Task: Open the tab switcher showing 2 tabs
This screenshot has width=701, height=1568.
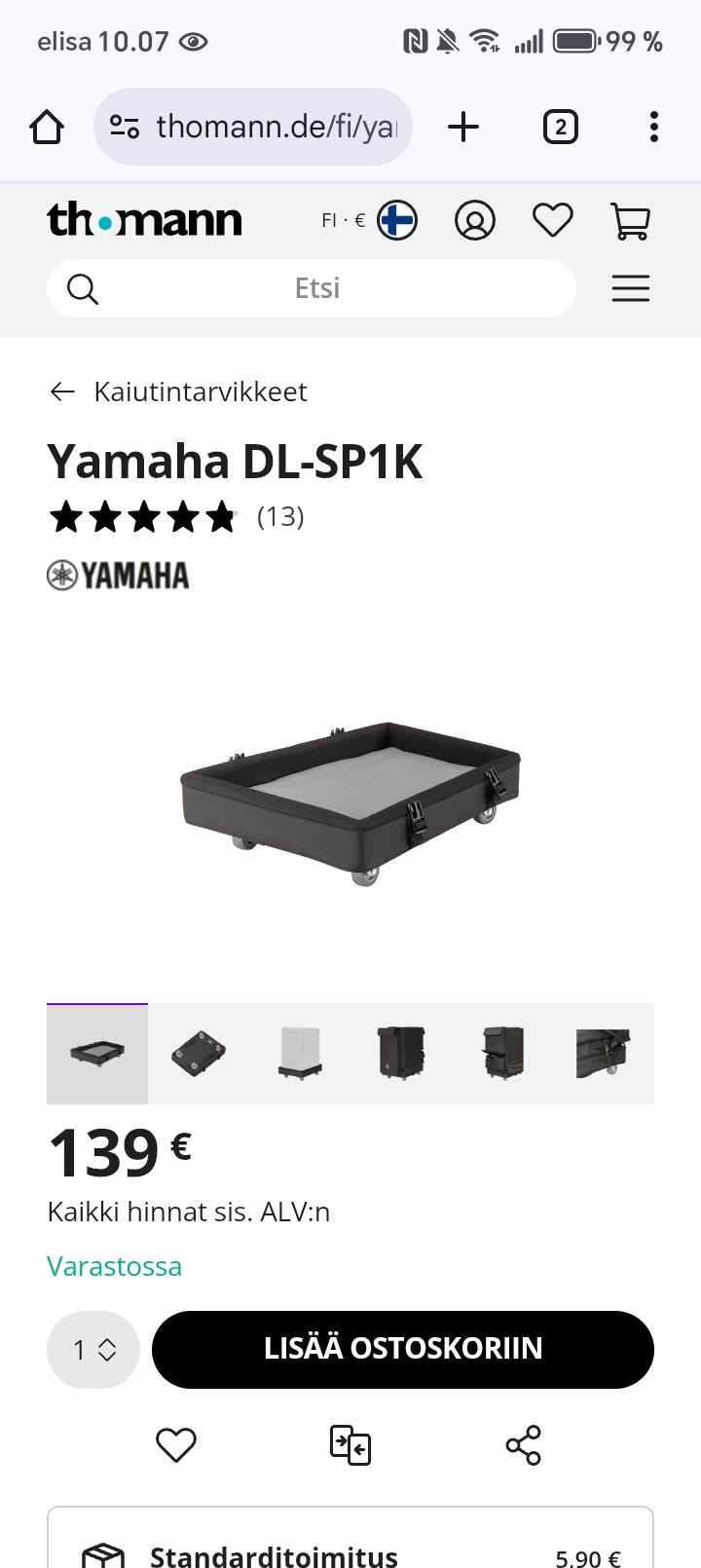Action: (560, 128)
